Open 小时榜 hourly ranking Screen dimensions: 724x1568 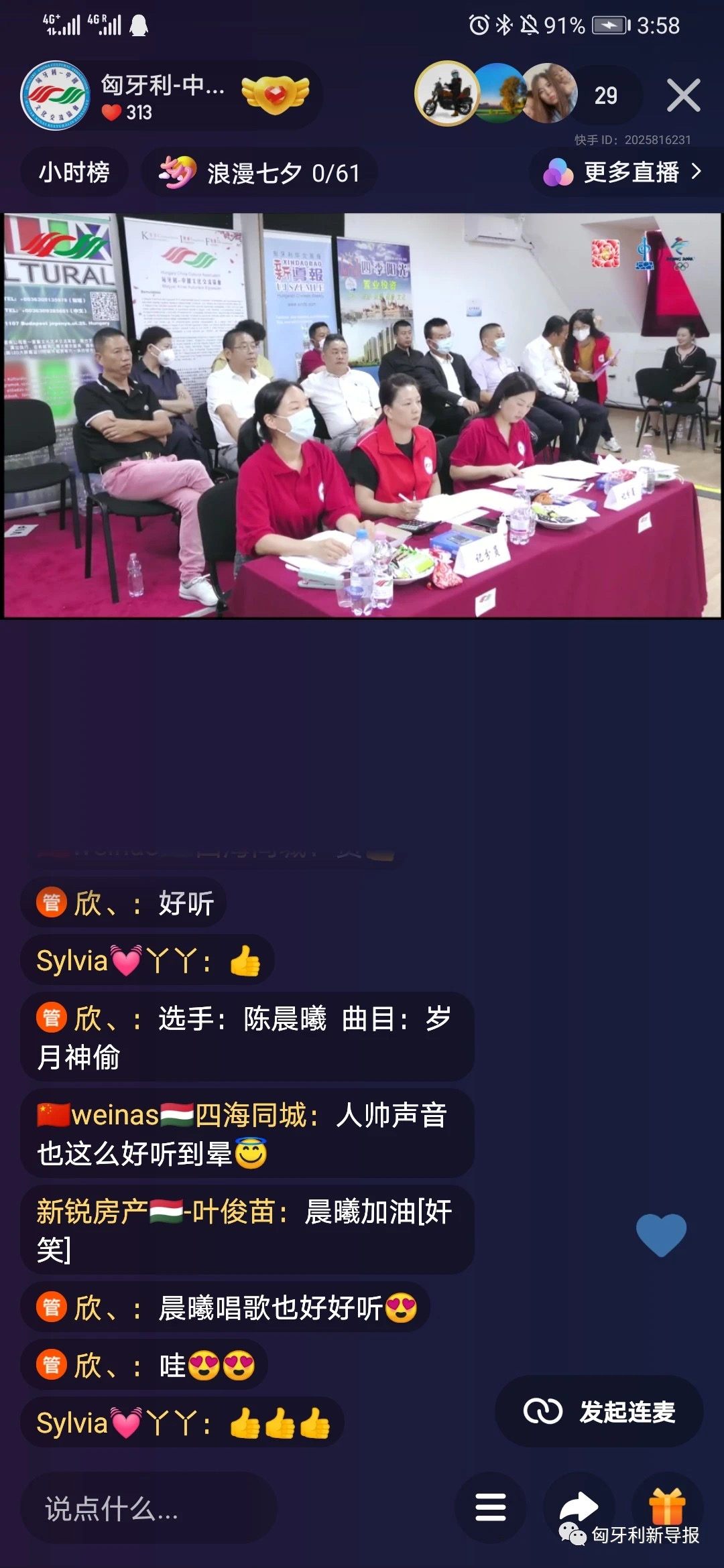[74, 173]
